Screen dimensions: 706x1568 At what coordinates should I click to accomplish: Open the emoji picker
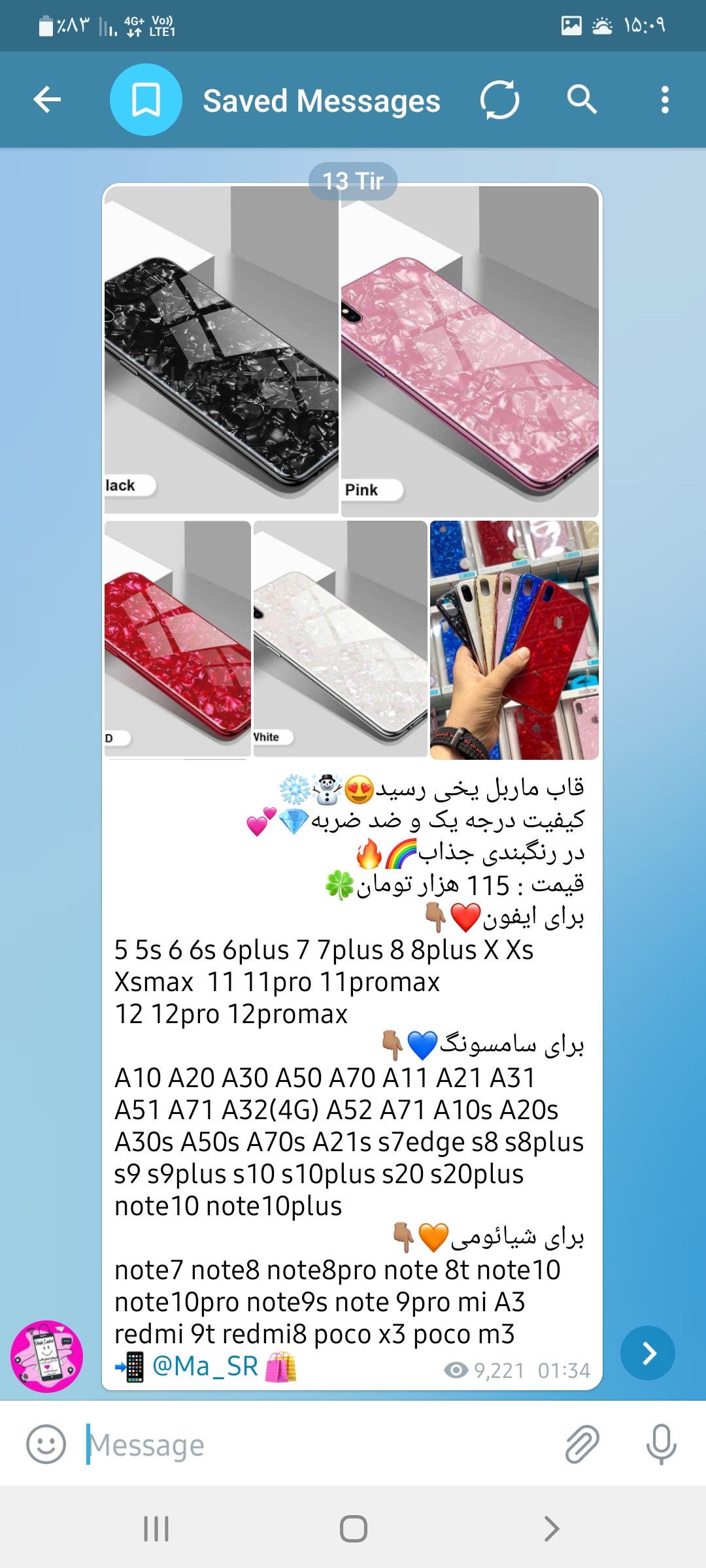pos(46,1444)
